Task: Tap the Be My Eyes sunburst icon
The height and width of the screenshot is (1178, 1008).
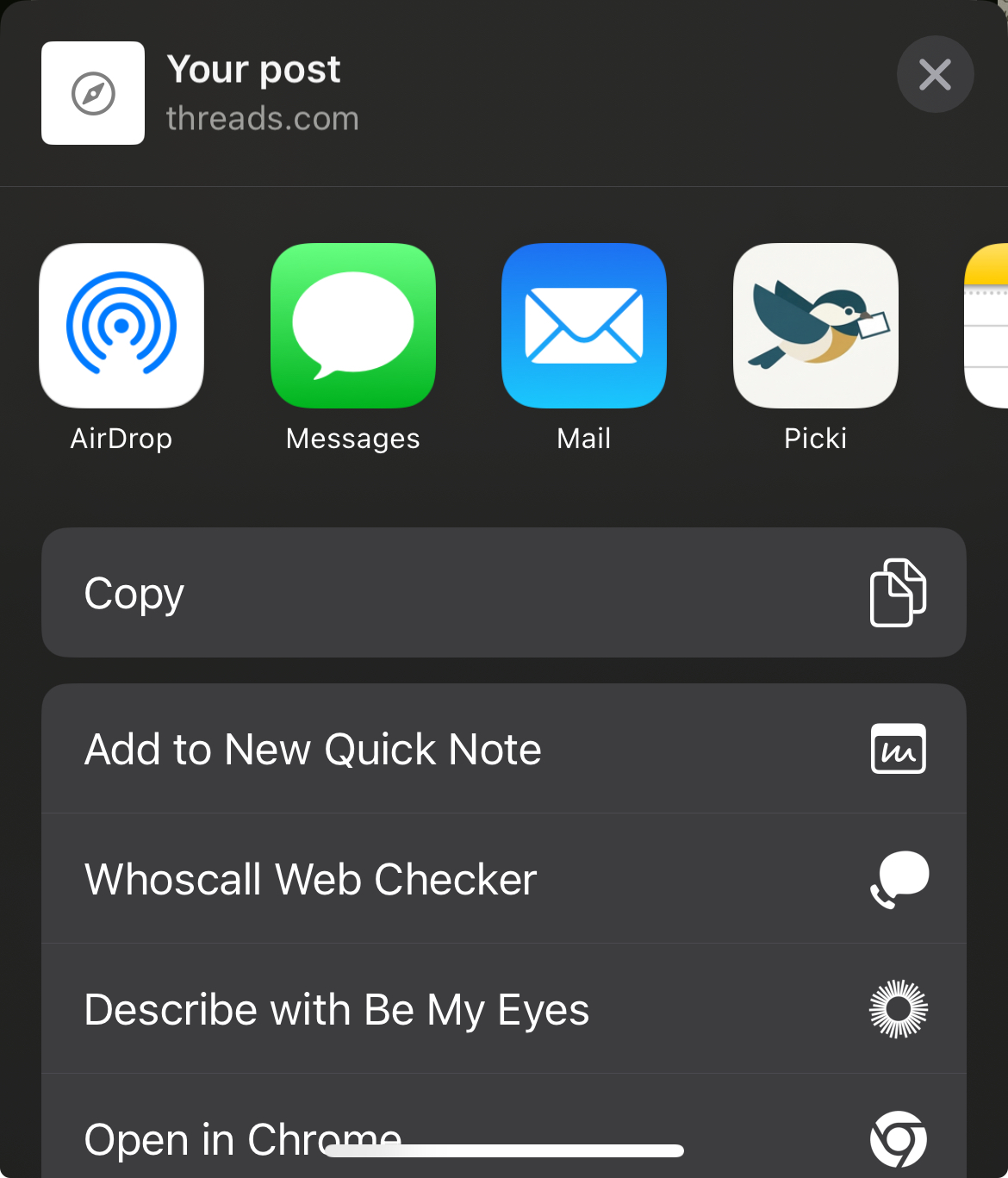Action: [x=898, y=1009]
